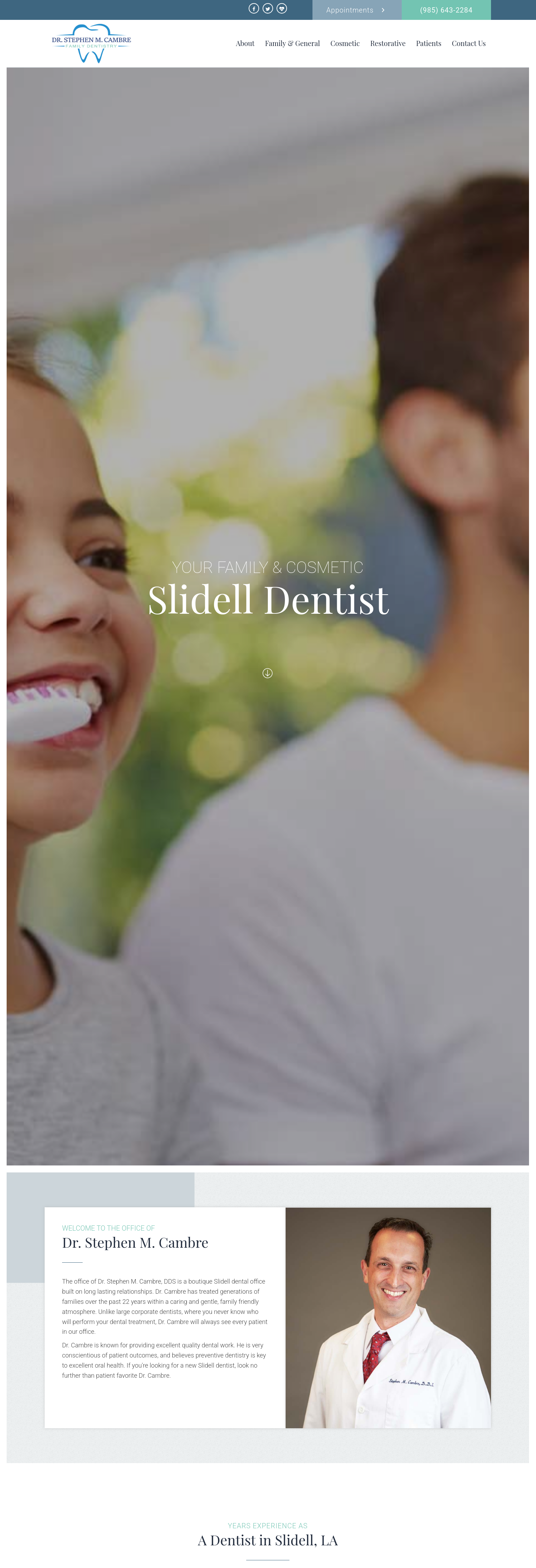The width and height of the screenshot is (536, 1568).
Task: Go to Restorative services
Action: click(x=387, y=44)
